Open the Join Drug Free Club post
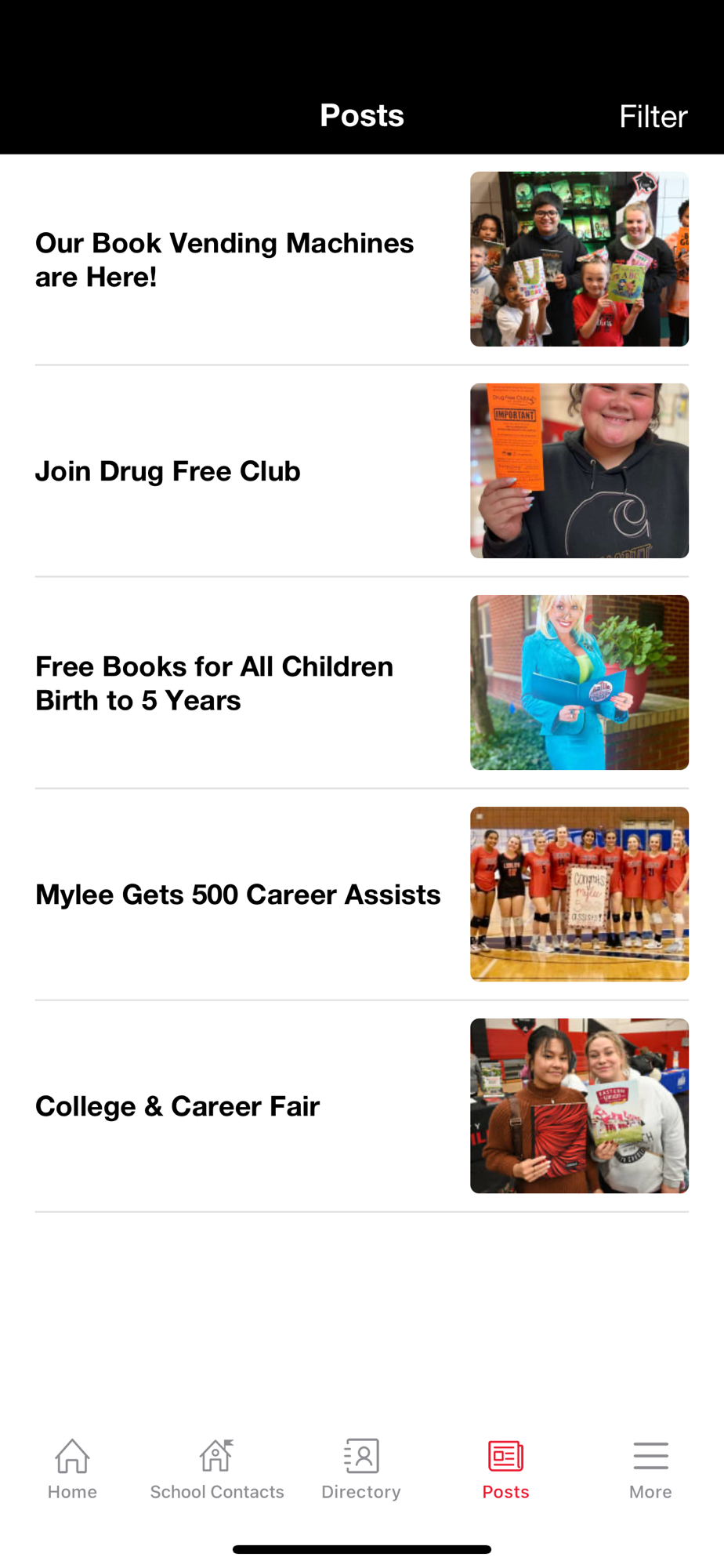The width and height of the screenshot is (724, 1568). pyautogui.click(x=168, y=471)
